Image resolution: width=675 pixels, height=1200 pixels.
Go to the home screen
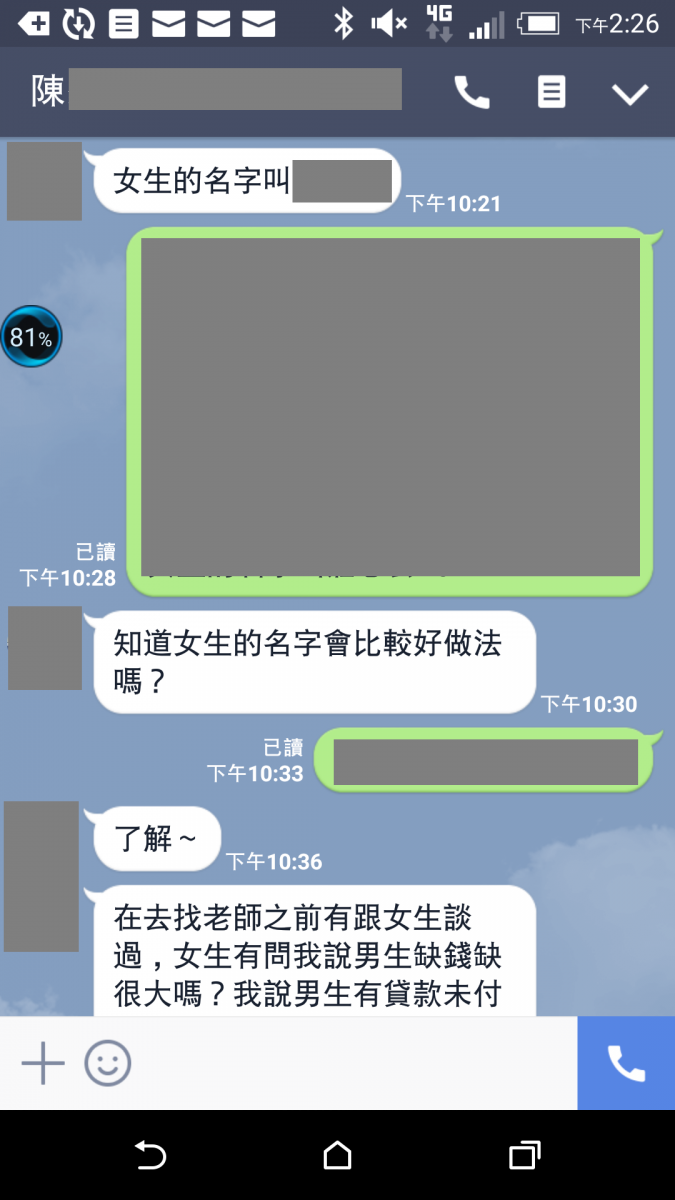pos(337,1156)
